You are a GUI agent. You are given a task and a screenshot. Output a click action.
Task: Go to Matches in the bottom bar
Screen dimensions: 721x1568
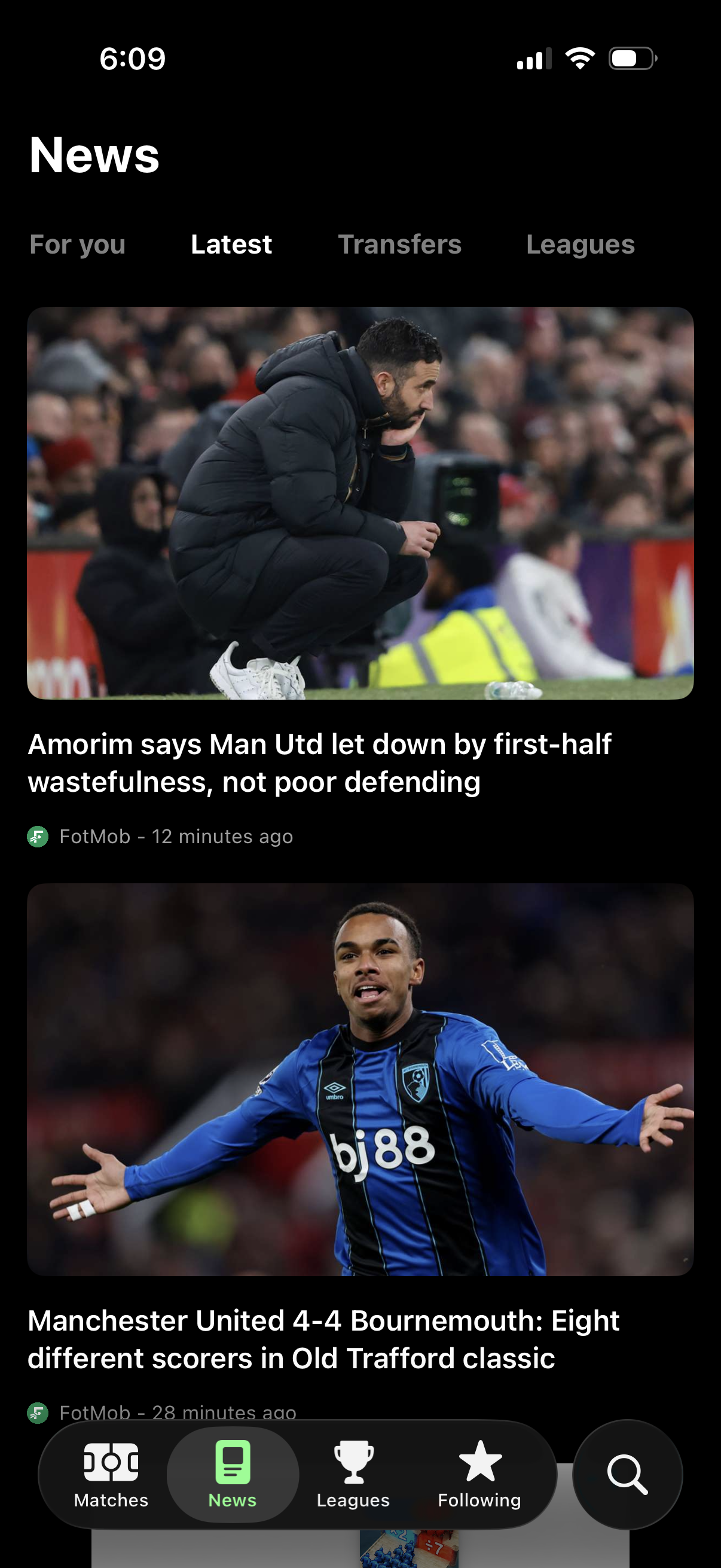tap(111, 1474)
